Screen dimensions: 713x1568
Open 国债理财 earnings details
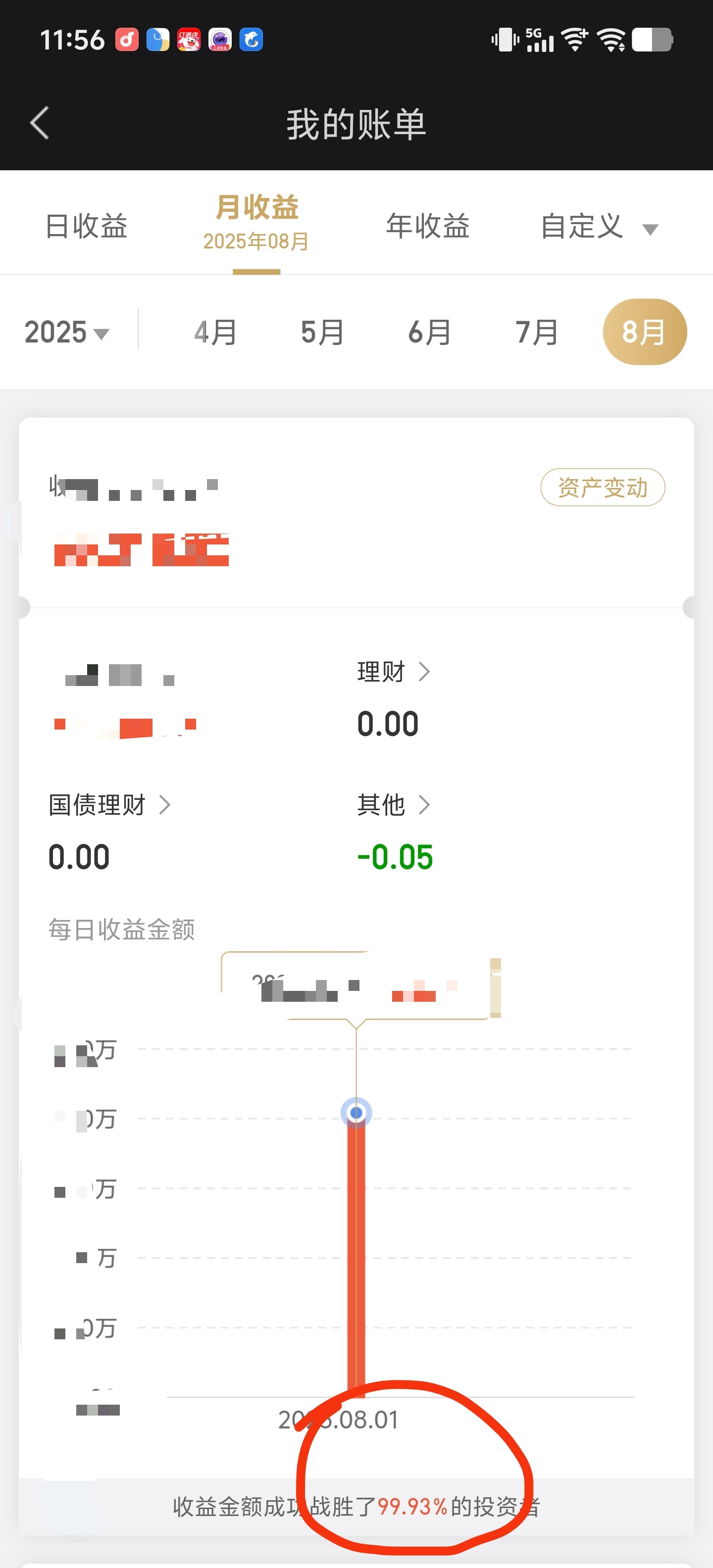pos(109,805)
